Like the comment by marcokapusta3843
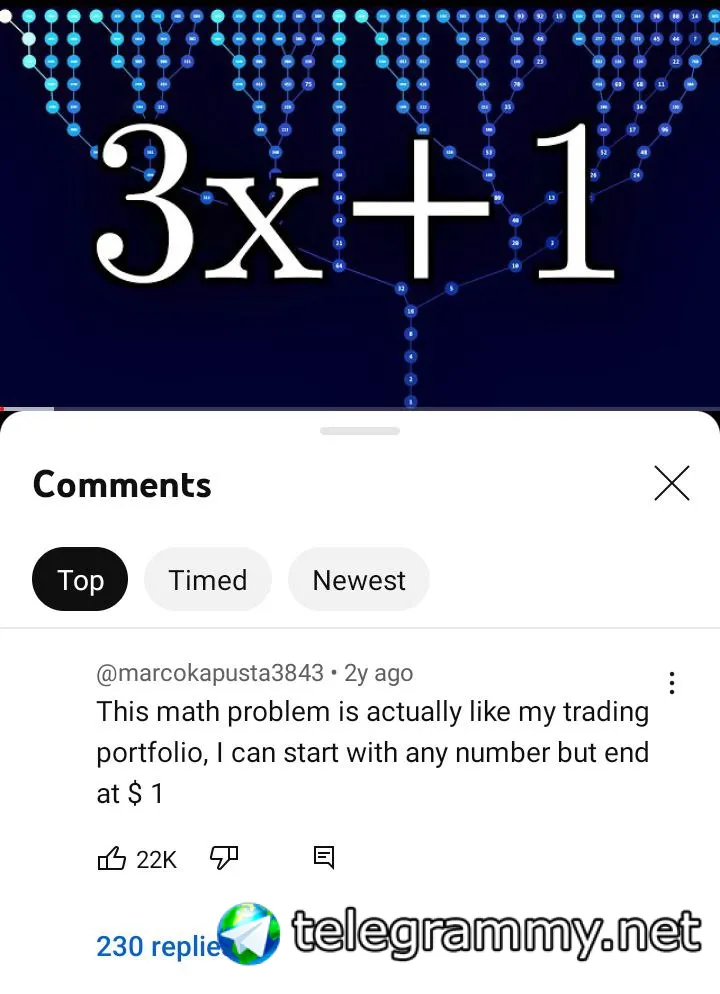This screenshot has width=720, height=994. [112, 858]
